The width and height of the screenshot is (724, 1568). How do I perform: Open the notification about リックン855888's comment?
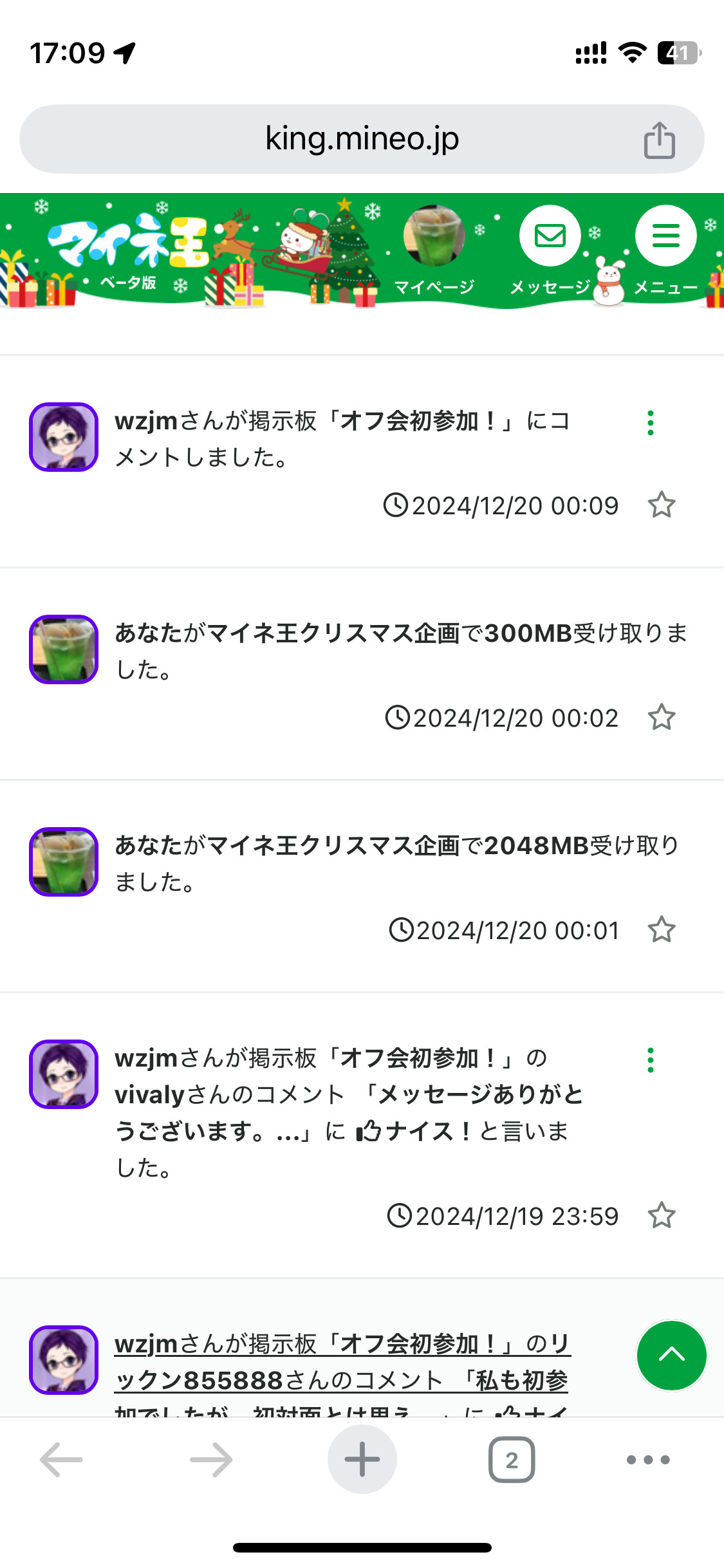pyautogui.click(x=341, y=1362)
